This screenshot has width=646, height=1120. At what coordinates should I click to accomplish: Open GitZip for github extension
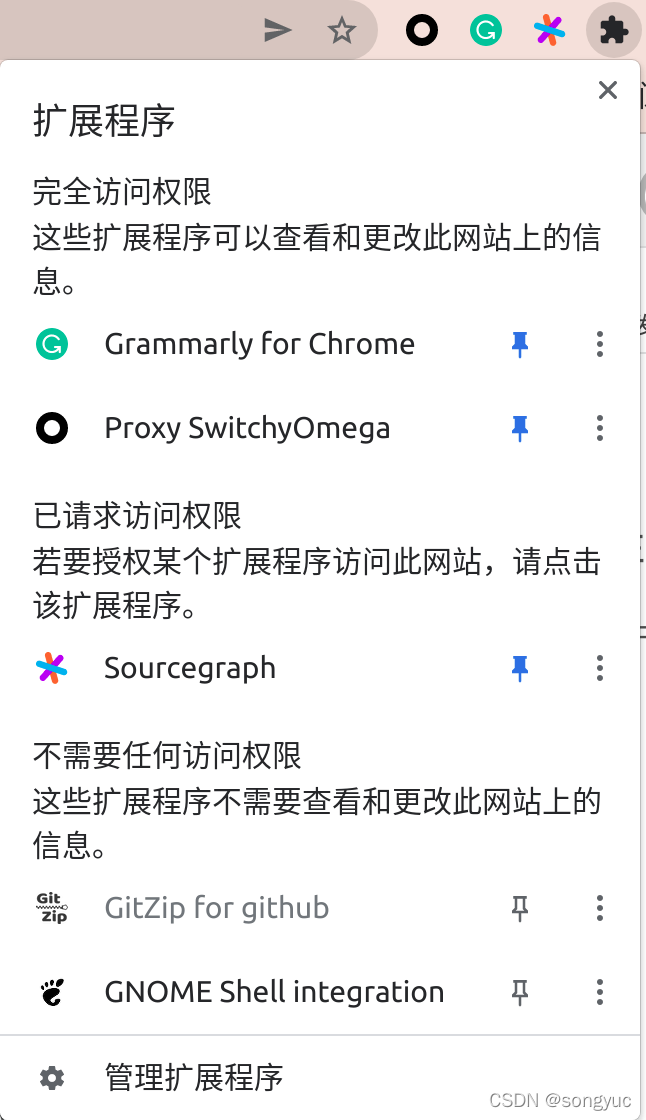pos(217,908)
